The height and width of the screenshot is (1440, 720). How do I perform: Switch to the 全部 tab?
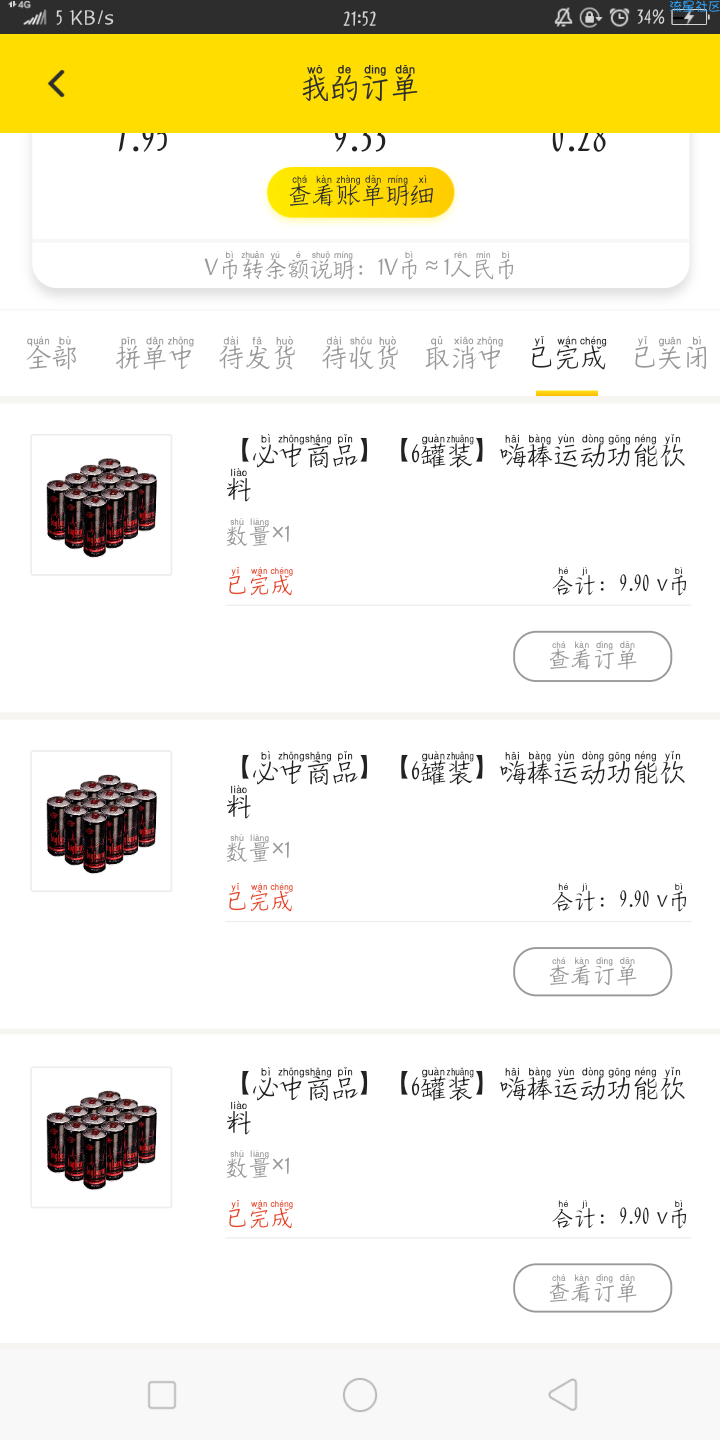[51, 354]
